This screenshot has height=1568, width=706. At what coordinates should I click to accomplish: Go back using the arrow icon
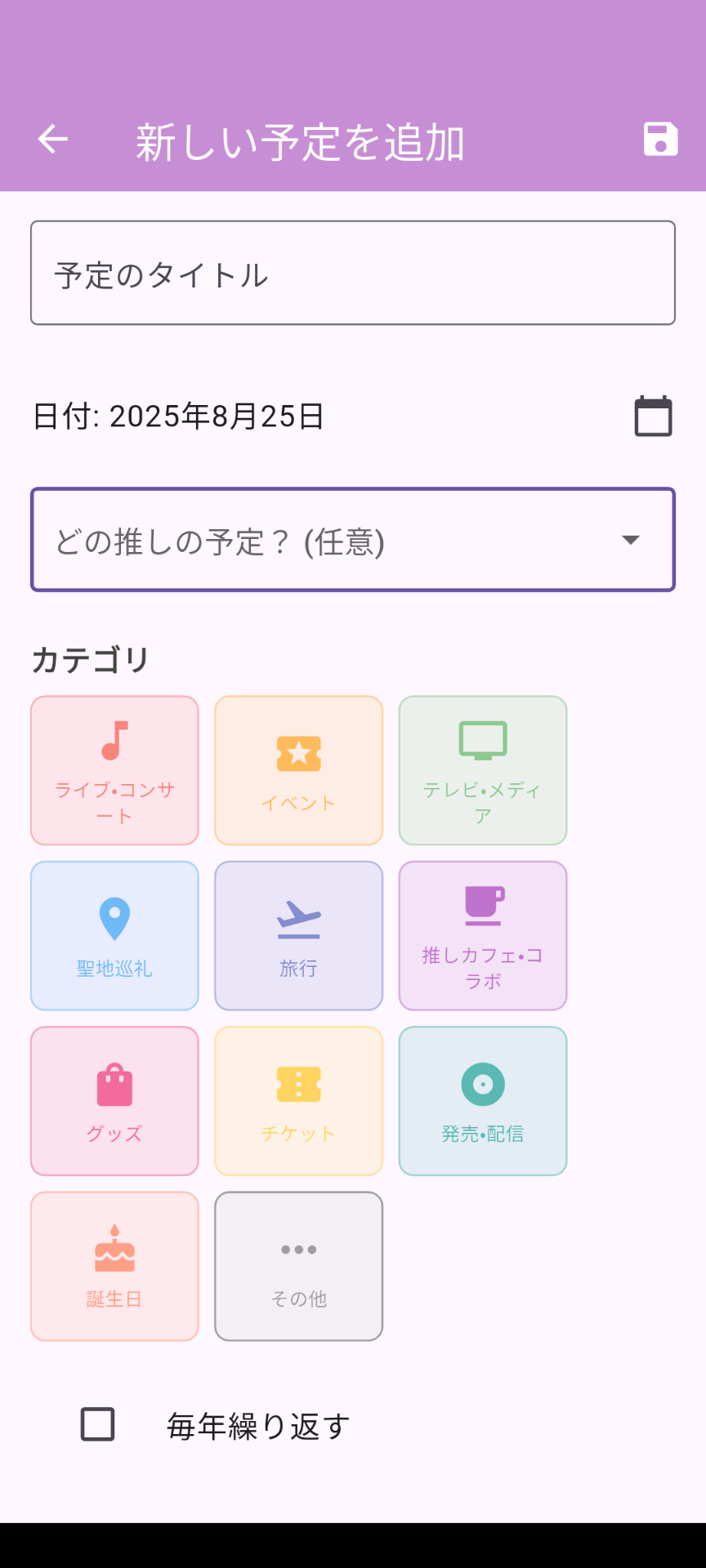53,140
